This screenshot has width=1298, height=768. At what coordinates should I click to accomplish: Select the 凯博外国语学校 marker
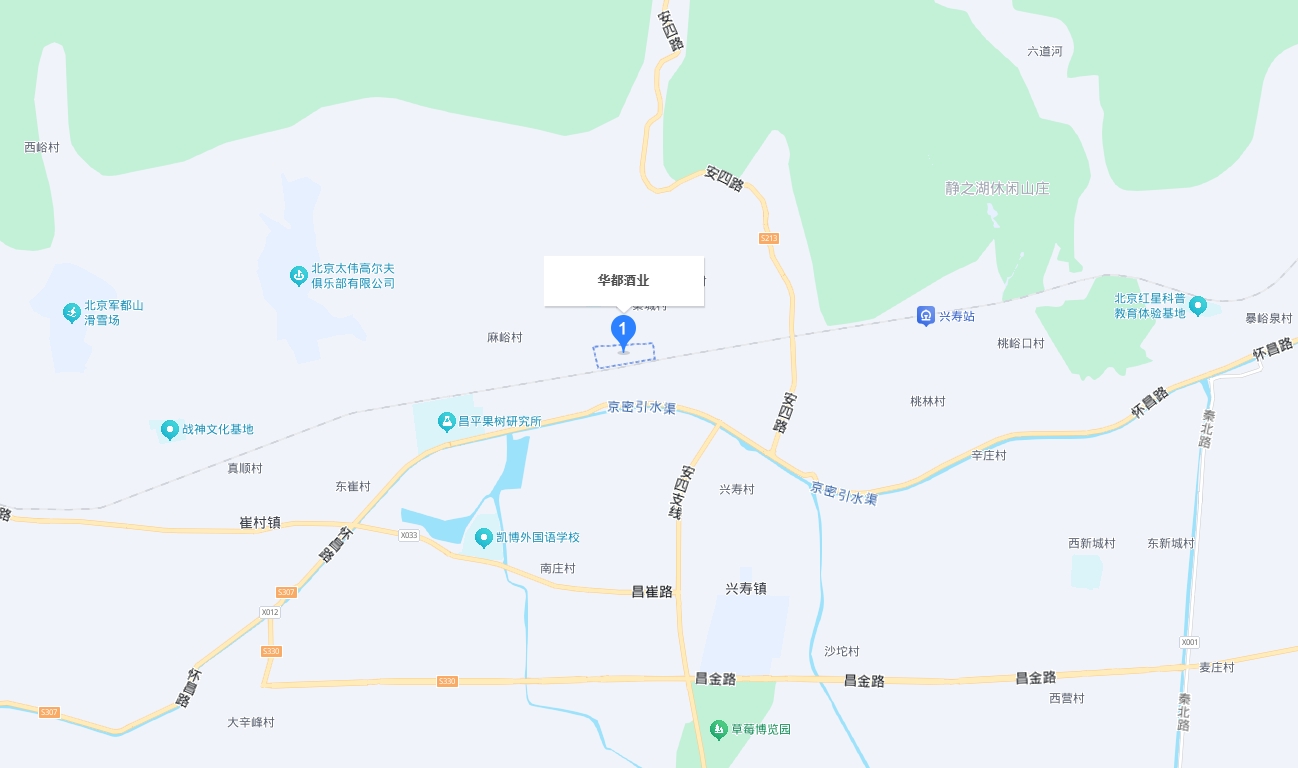click(x=484, y=537)
